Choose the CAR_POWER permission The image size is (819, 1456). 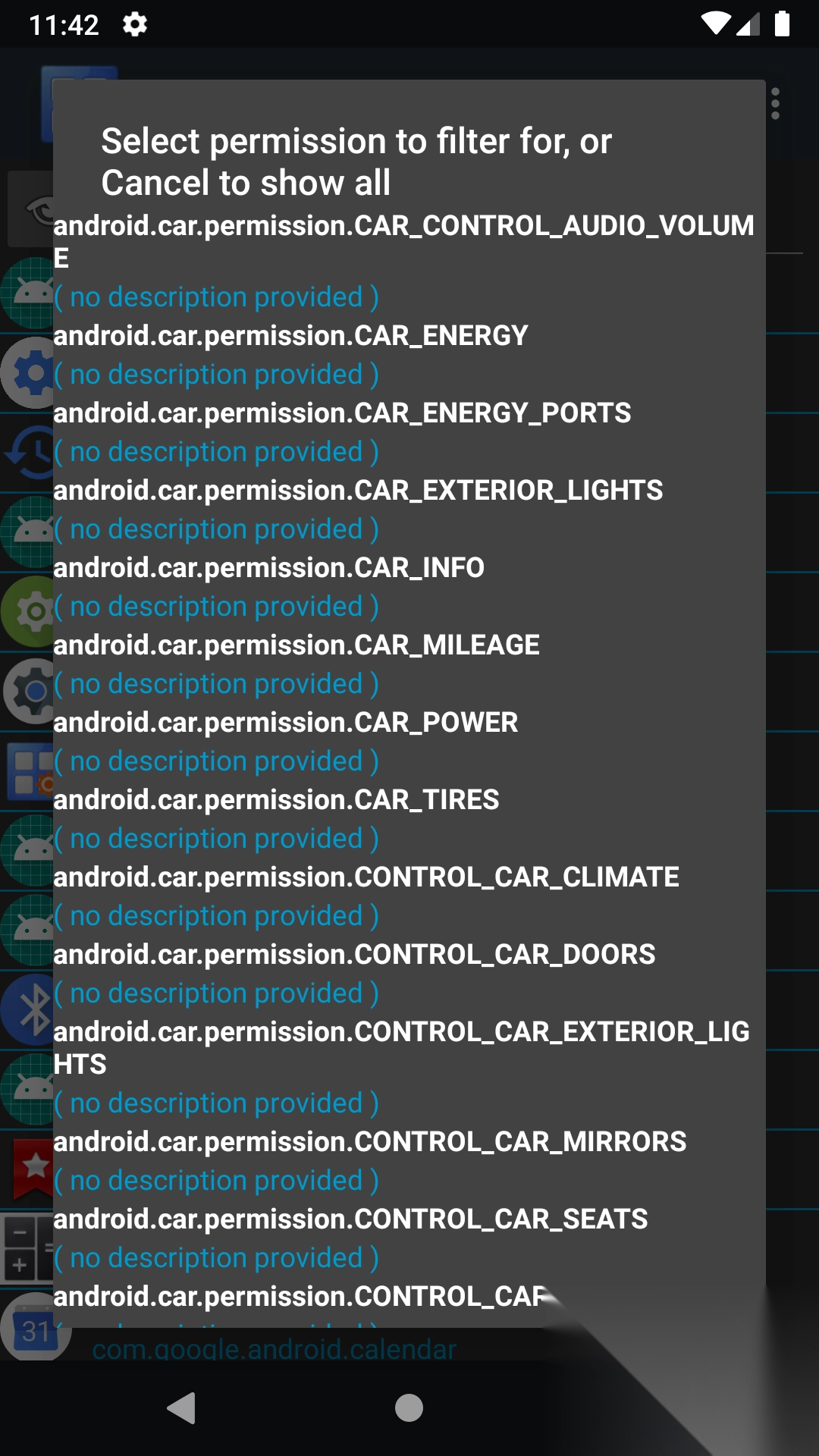click(286, 723)
